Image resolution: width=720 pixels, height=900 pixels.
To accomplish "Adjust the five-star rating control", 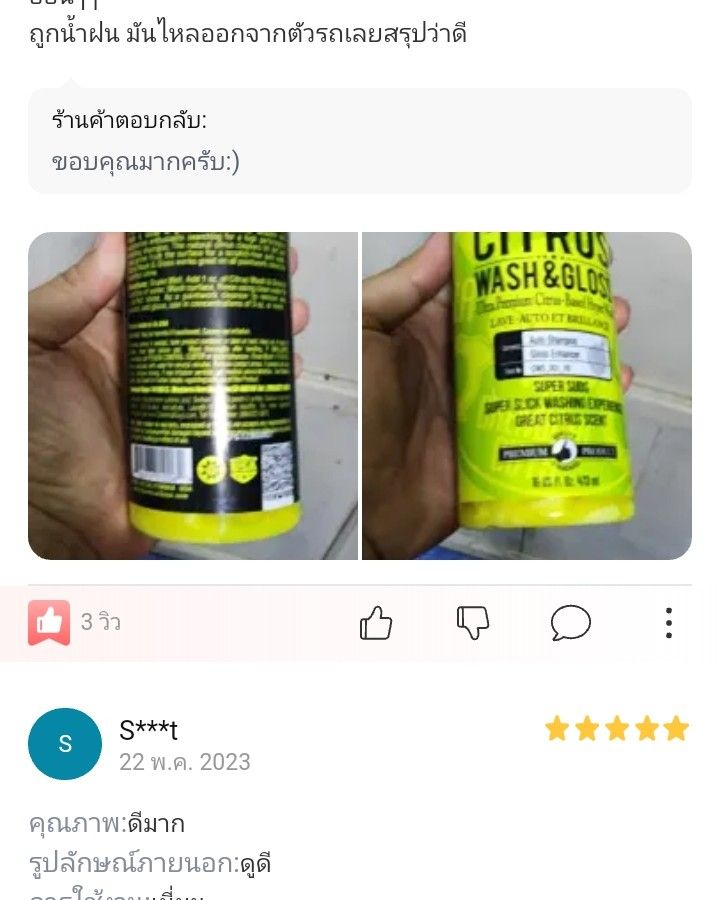I will coord(616,729).
